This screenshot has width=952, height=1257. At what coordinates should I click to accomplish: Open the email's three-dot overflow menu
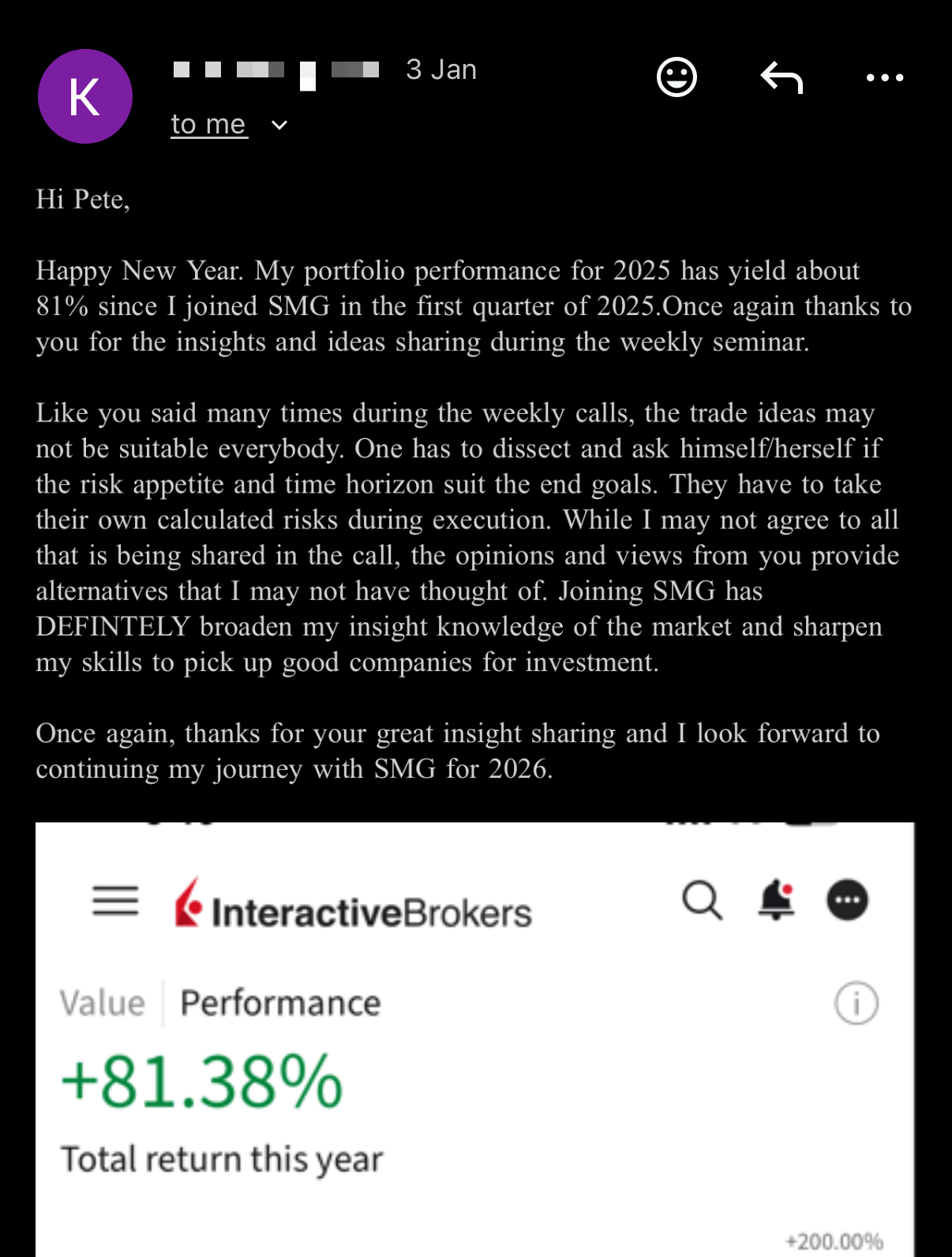[x=884, y=77]
